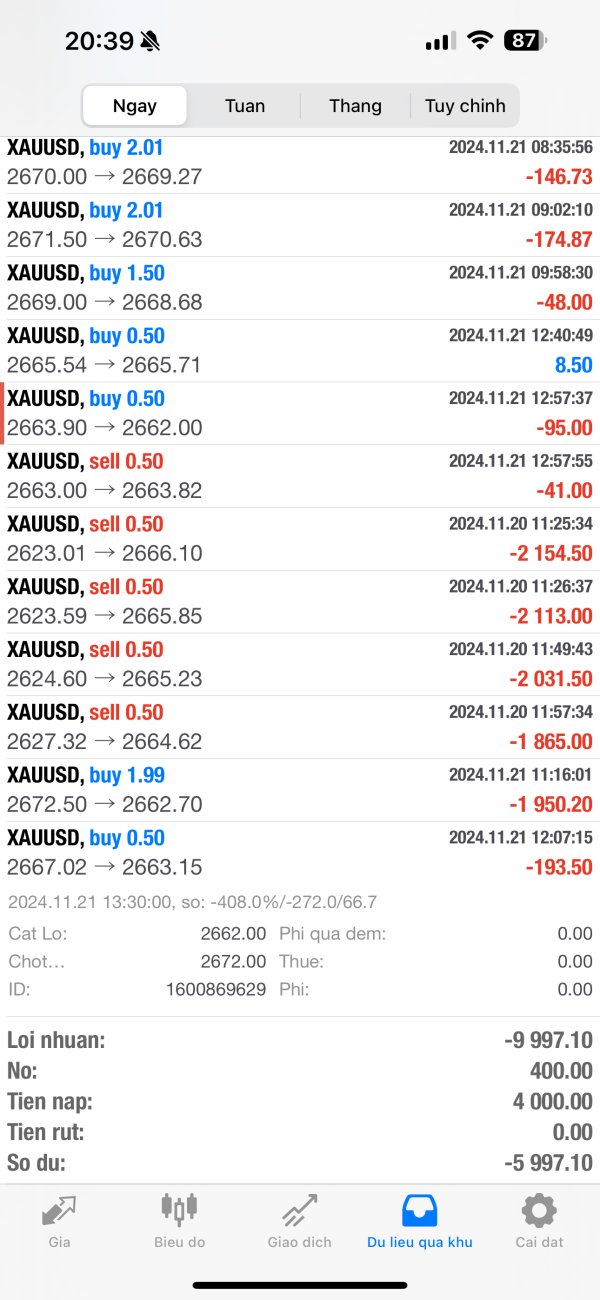Viewport: 600px width, 1300px height.
Task: Expand the buy 1.99 trade losing -1 950.20
Action: [x=300, y=791]
